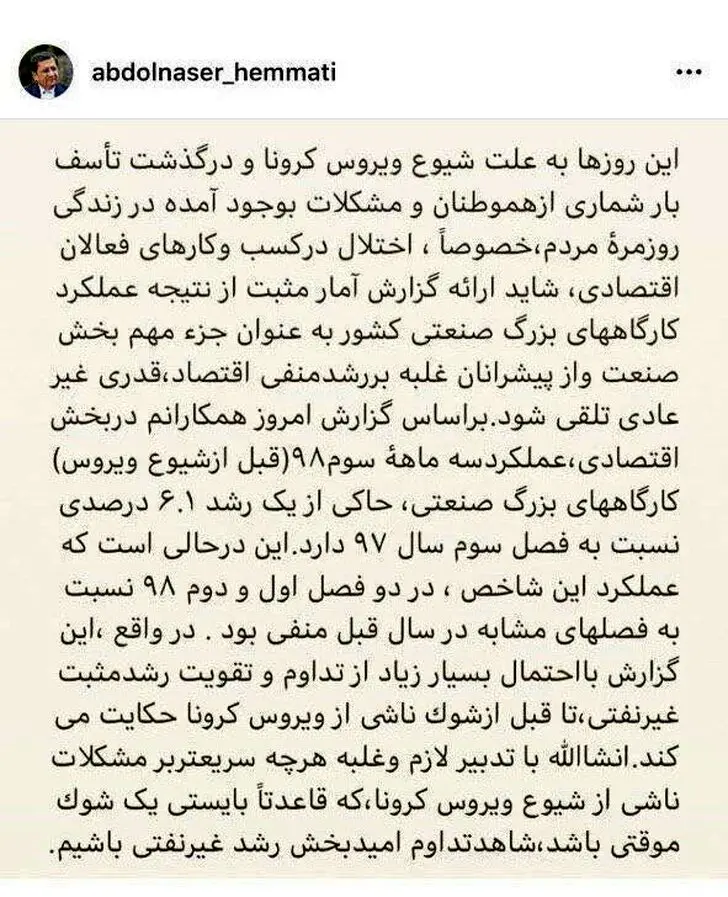Viewport: 728px width, 897px height.
Task: Tap the abdolnaser_hemmati username
Action: tap(213, 73)
